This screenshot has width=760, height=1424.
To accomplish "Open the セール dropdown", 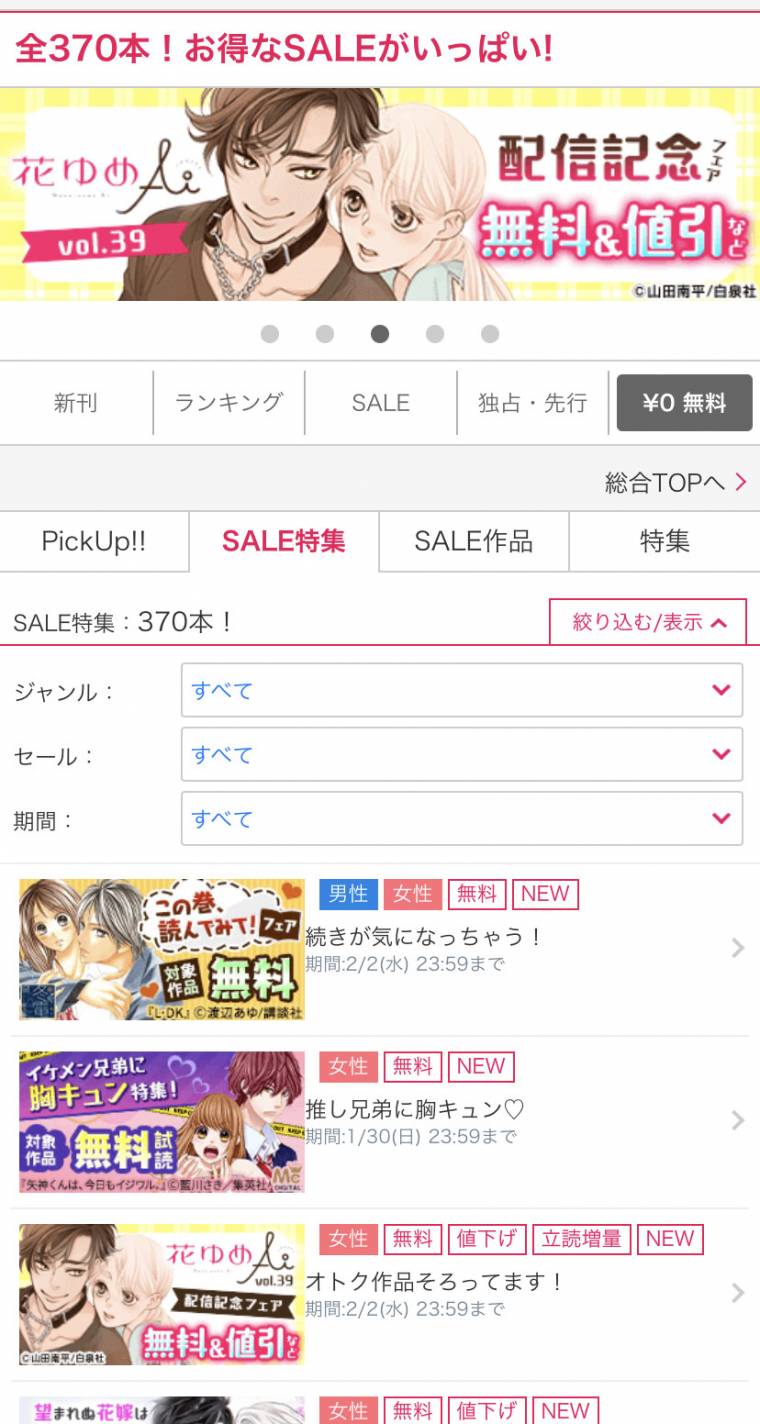I will [462, 754].
